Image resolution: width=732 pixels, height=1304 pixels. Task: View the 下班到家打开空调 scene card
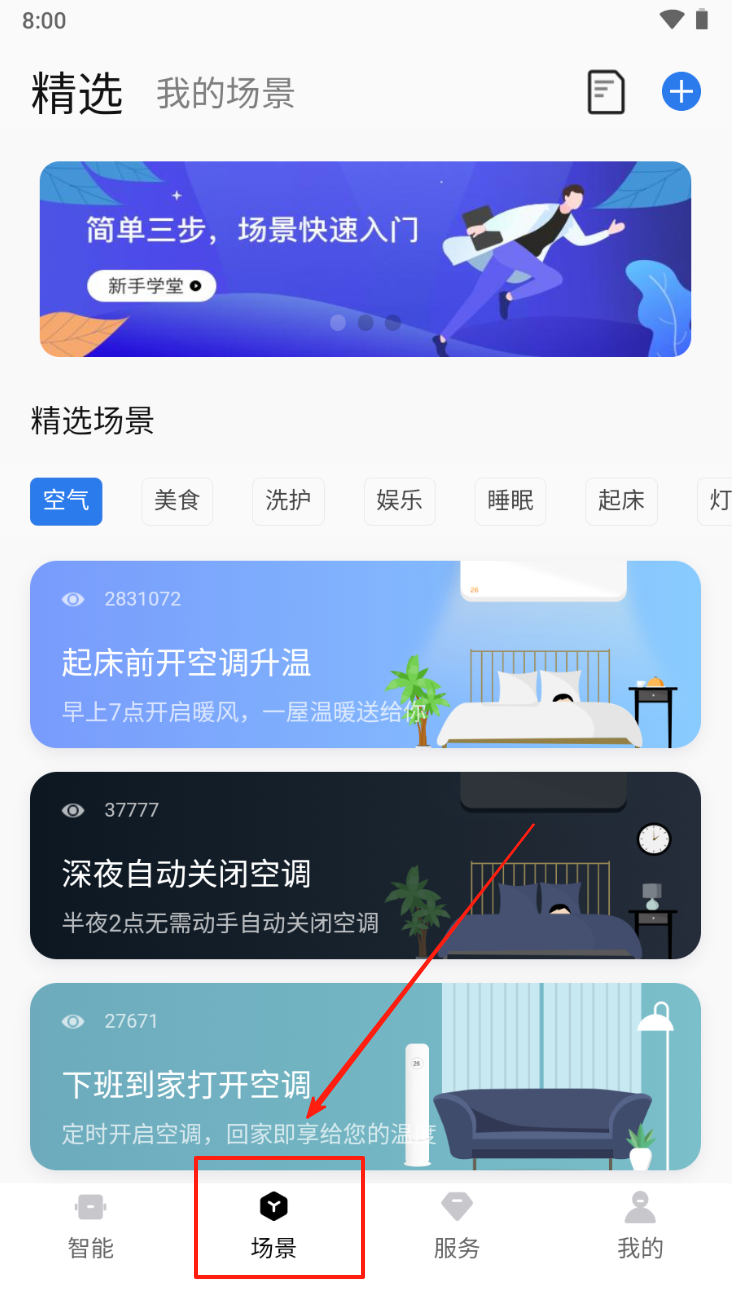[x=365, y=1076]
